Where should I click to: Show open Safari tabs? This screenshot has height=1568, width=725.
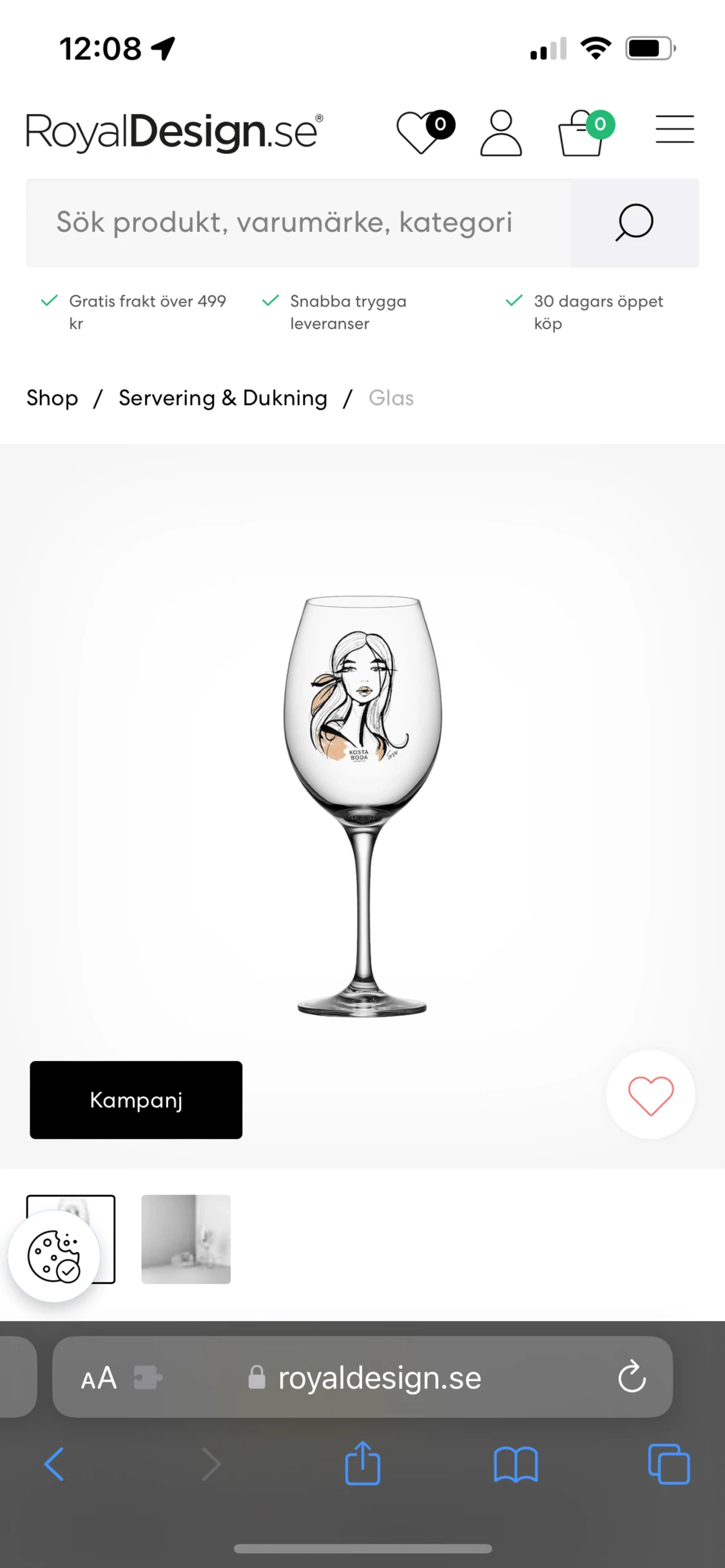(x=668, y=1464)
